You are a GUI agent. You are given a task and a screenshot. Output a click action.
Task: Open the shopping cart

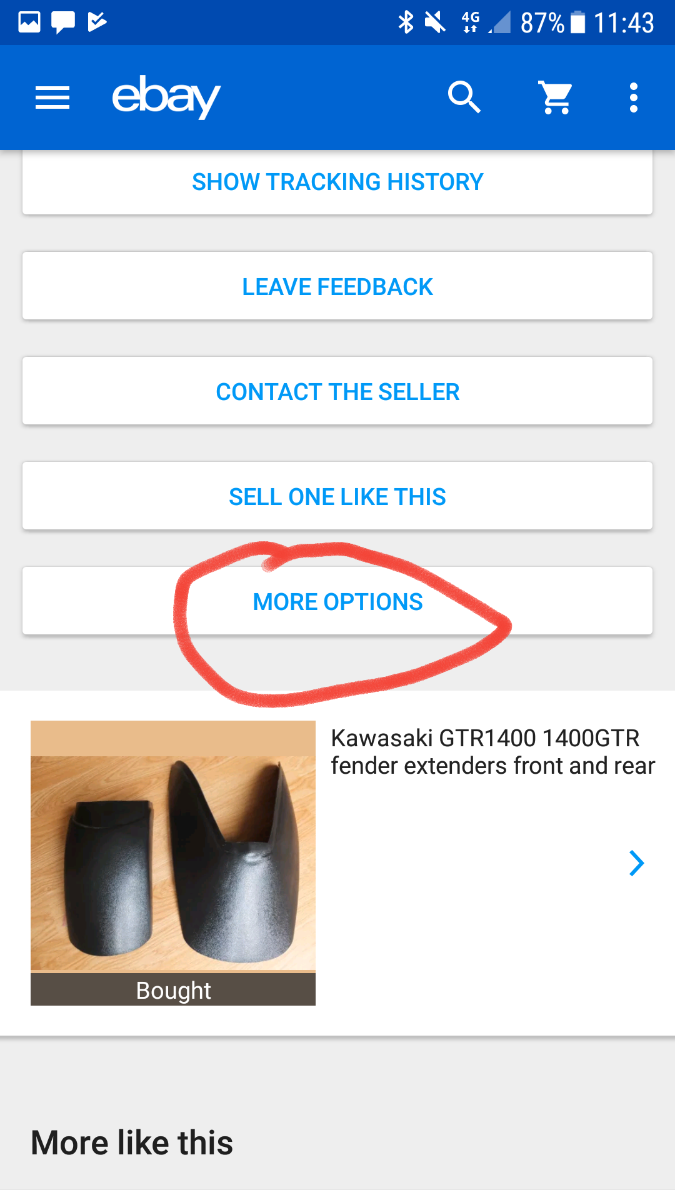(555, 98)
